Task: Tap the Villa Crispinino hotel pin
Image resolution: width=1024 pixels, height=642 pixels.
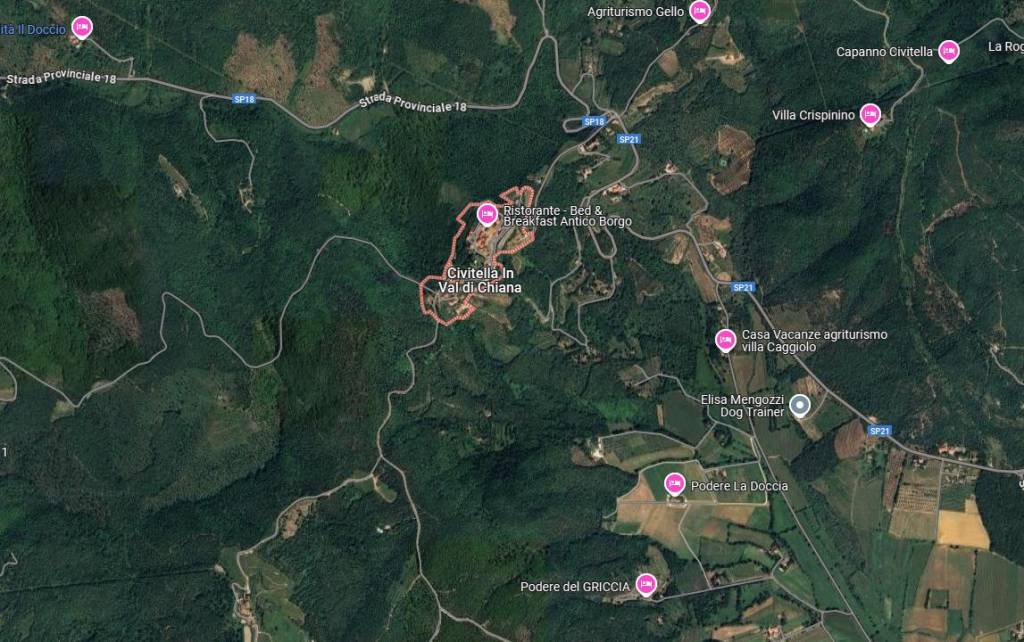Action: (870, 114)
